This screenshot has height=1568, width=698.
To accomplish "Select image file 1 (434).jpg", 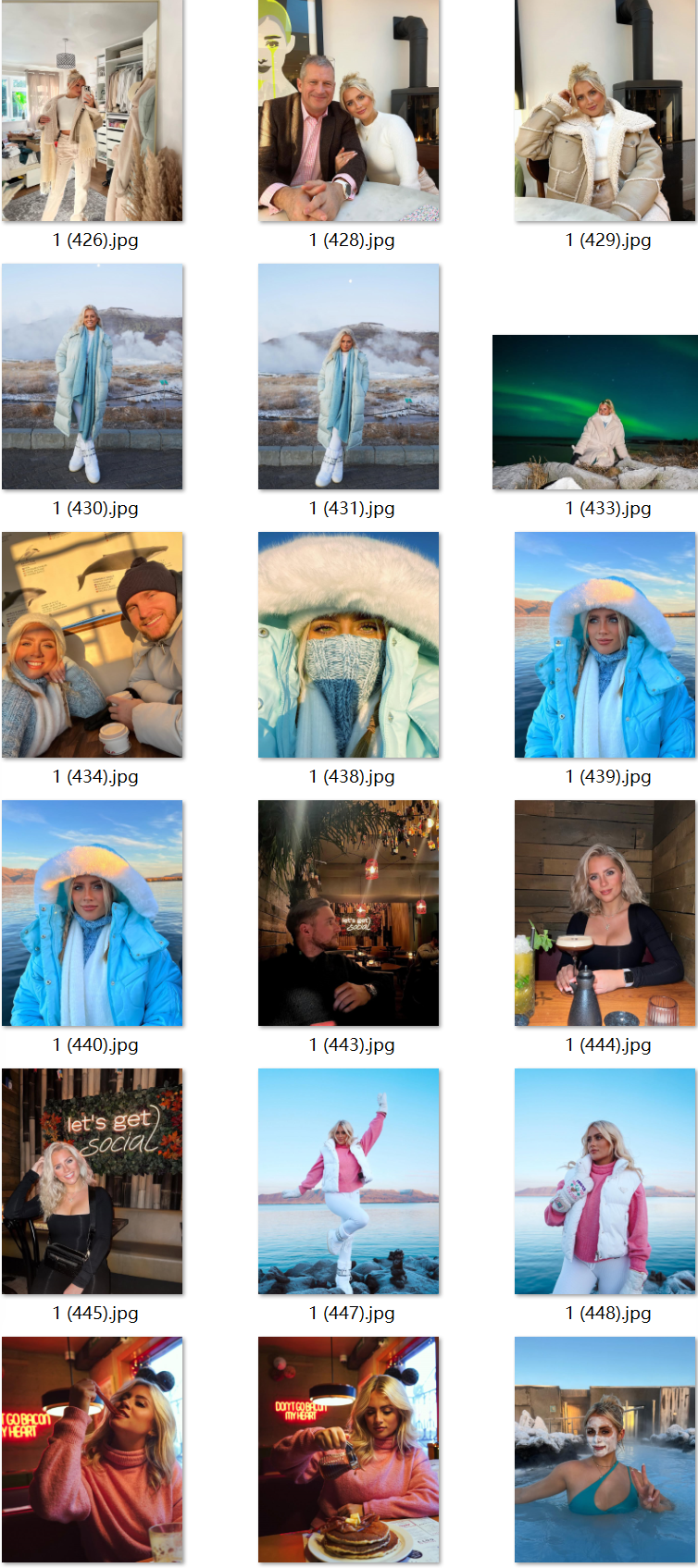I will pyautogui.click(x=93, y=645).
